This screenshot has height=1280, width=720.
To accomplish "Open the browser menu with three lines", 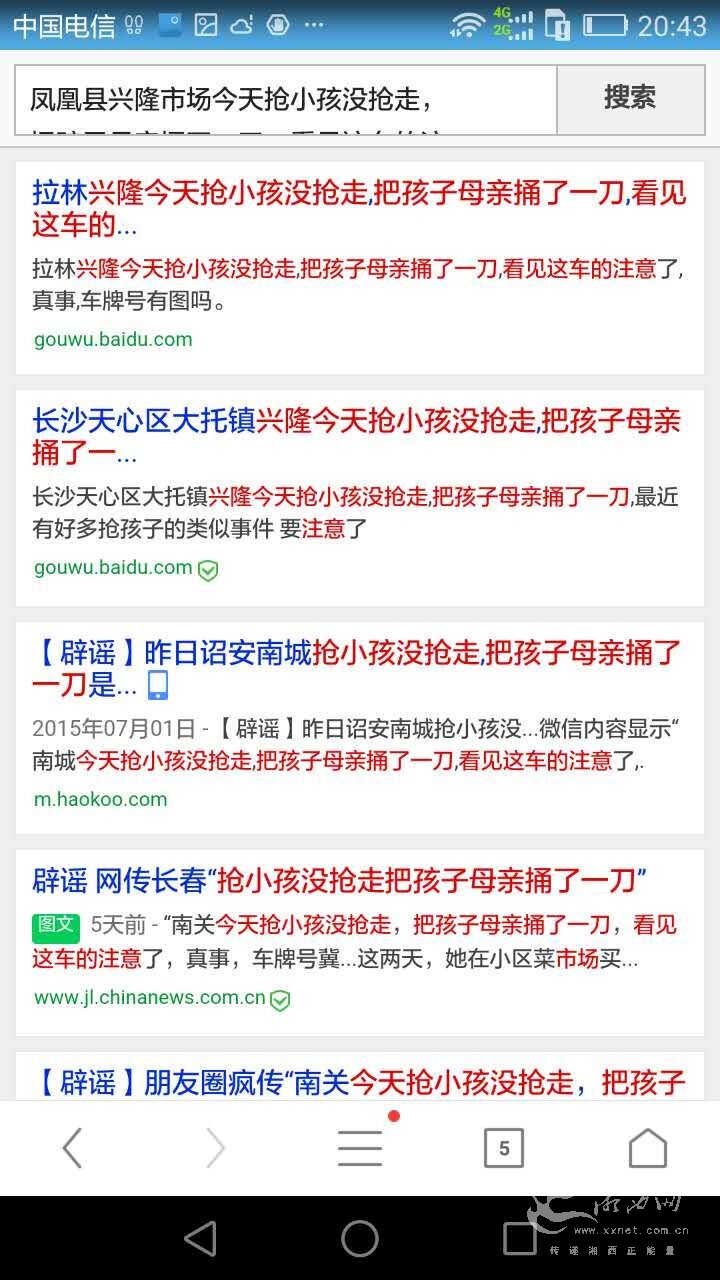I will pyautogui.click(x=360, y=1148).
